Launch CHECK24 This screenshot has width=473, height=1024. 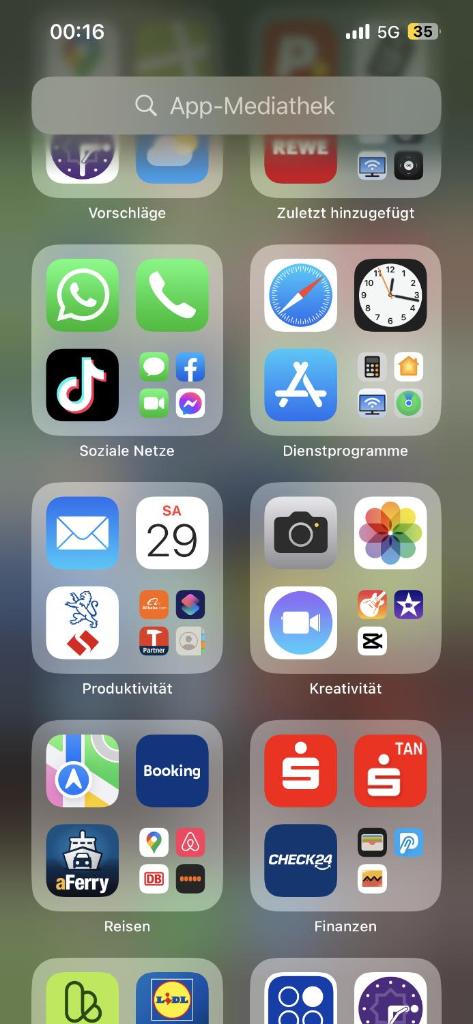[x=301, y=860]
